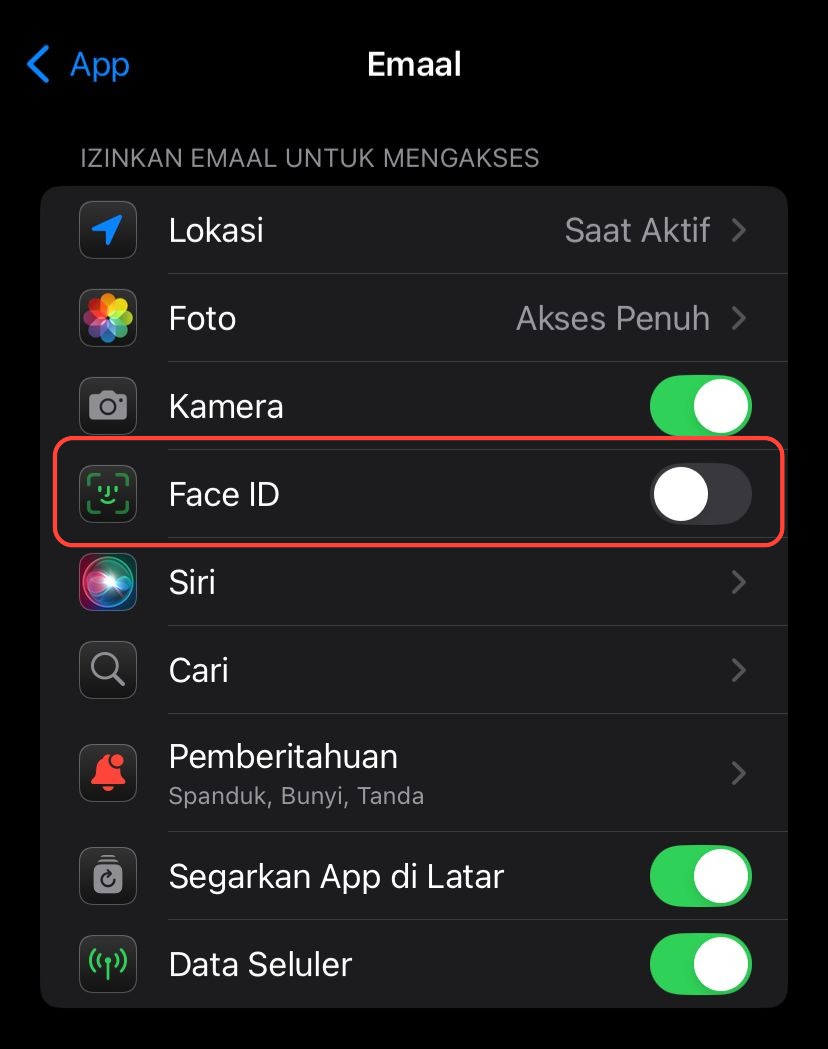
Task: Go back to App settings
Action: click(x=78, y=65)
